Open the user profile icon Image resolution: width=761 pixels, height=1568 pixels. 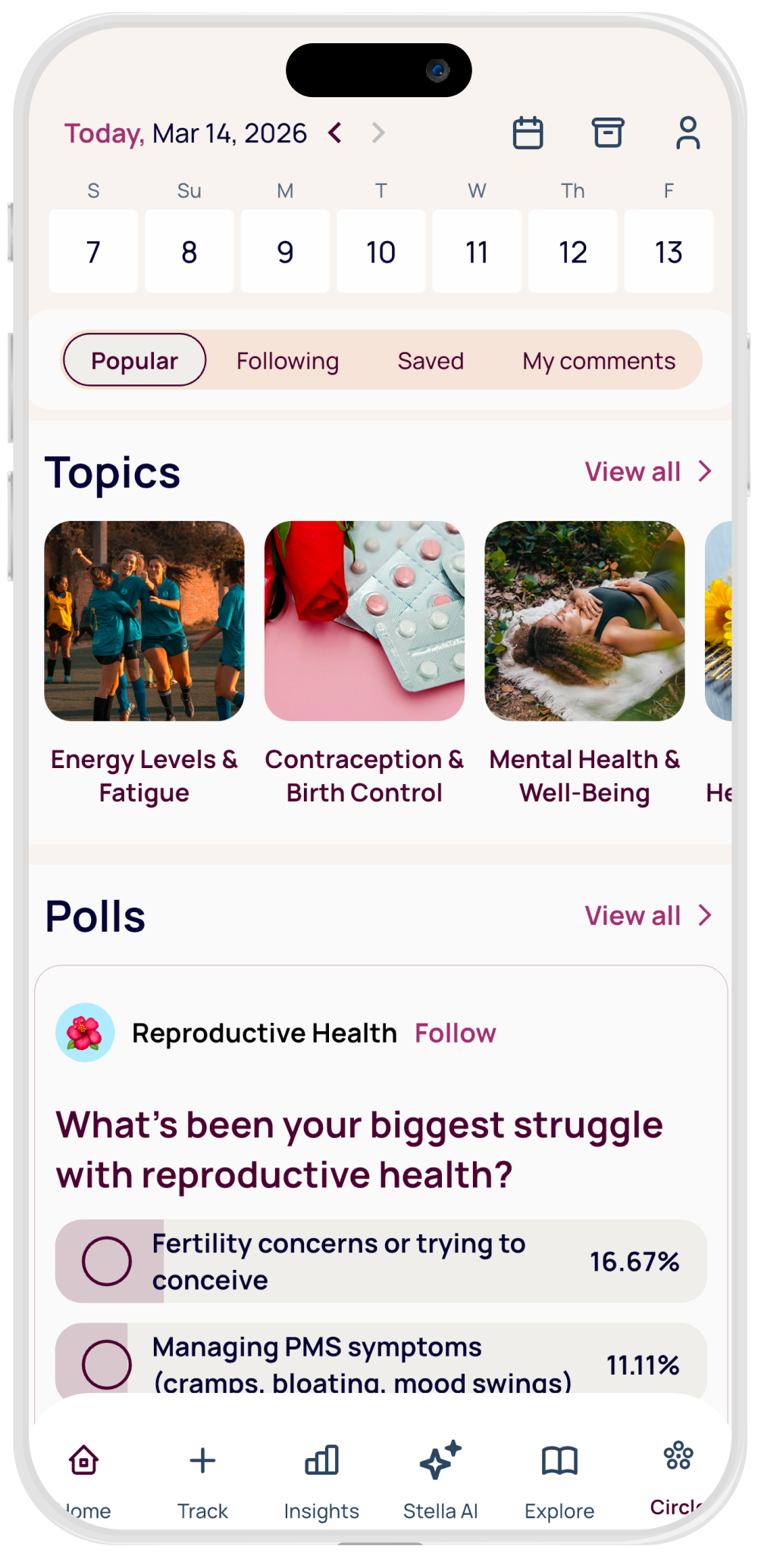[x=687, y=133]
